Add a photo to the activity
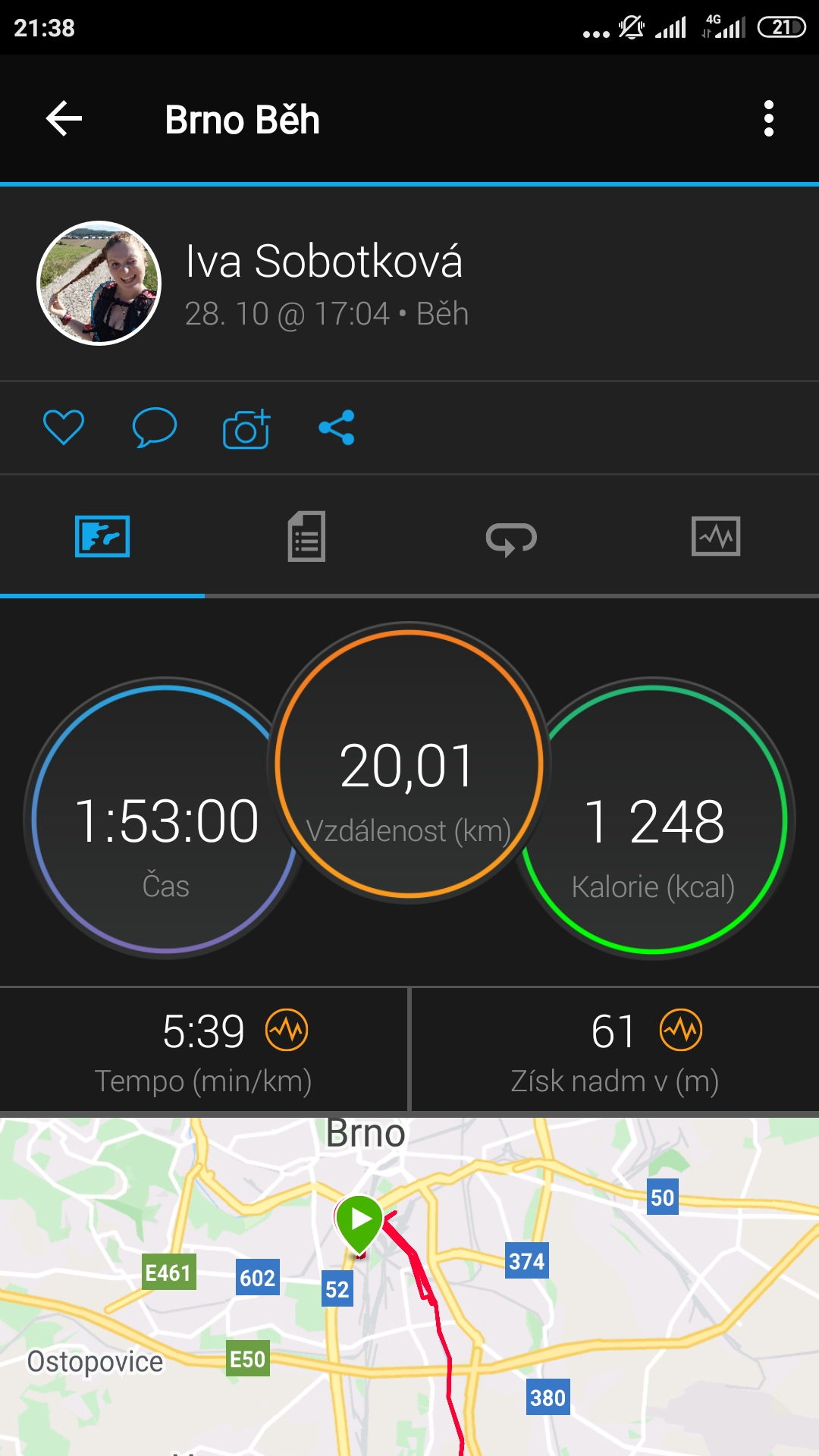819x1456 pixels. point(246,429)
